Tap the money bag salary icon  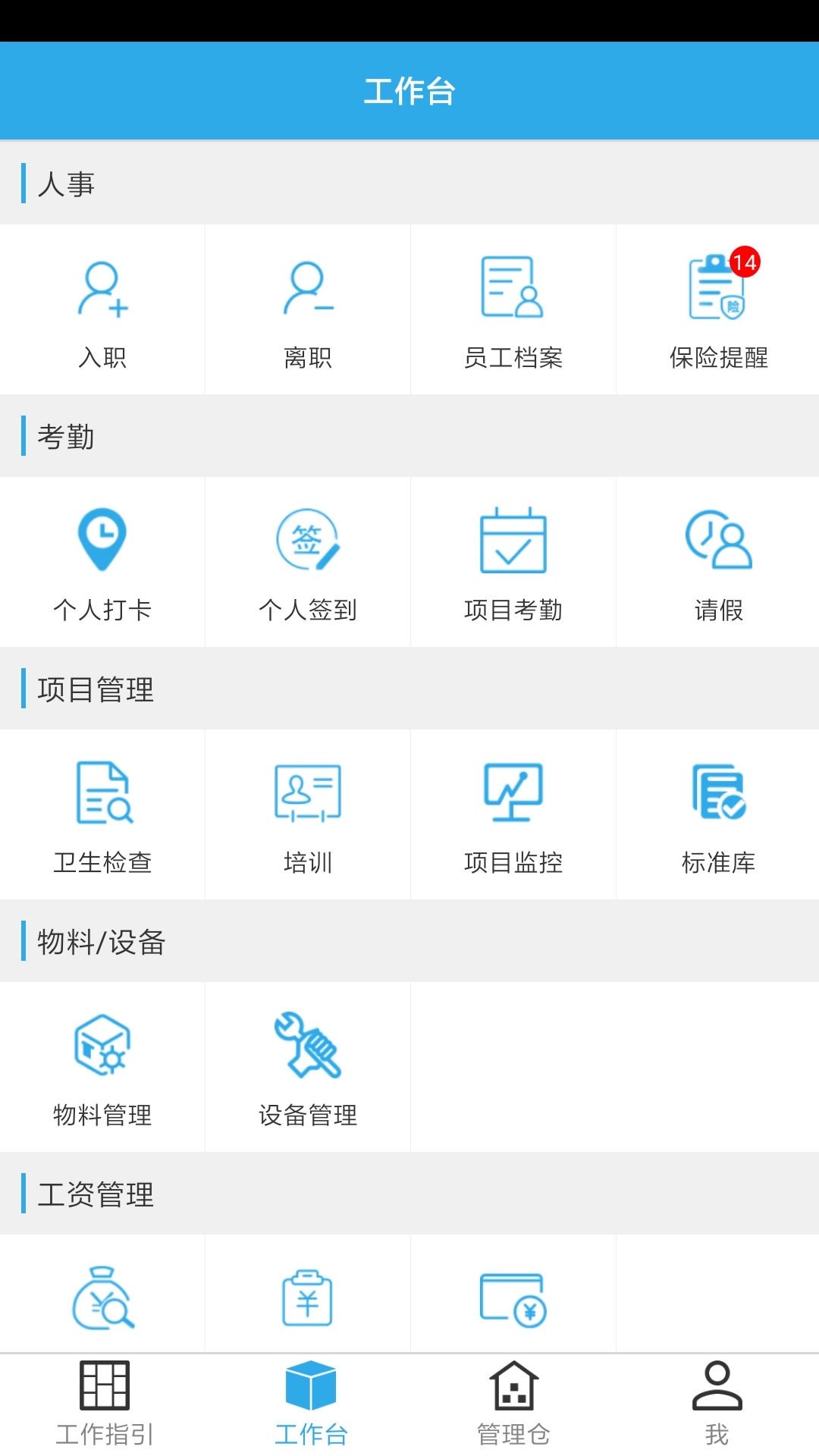coord(102,1301)
